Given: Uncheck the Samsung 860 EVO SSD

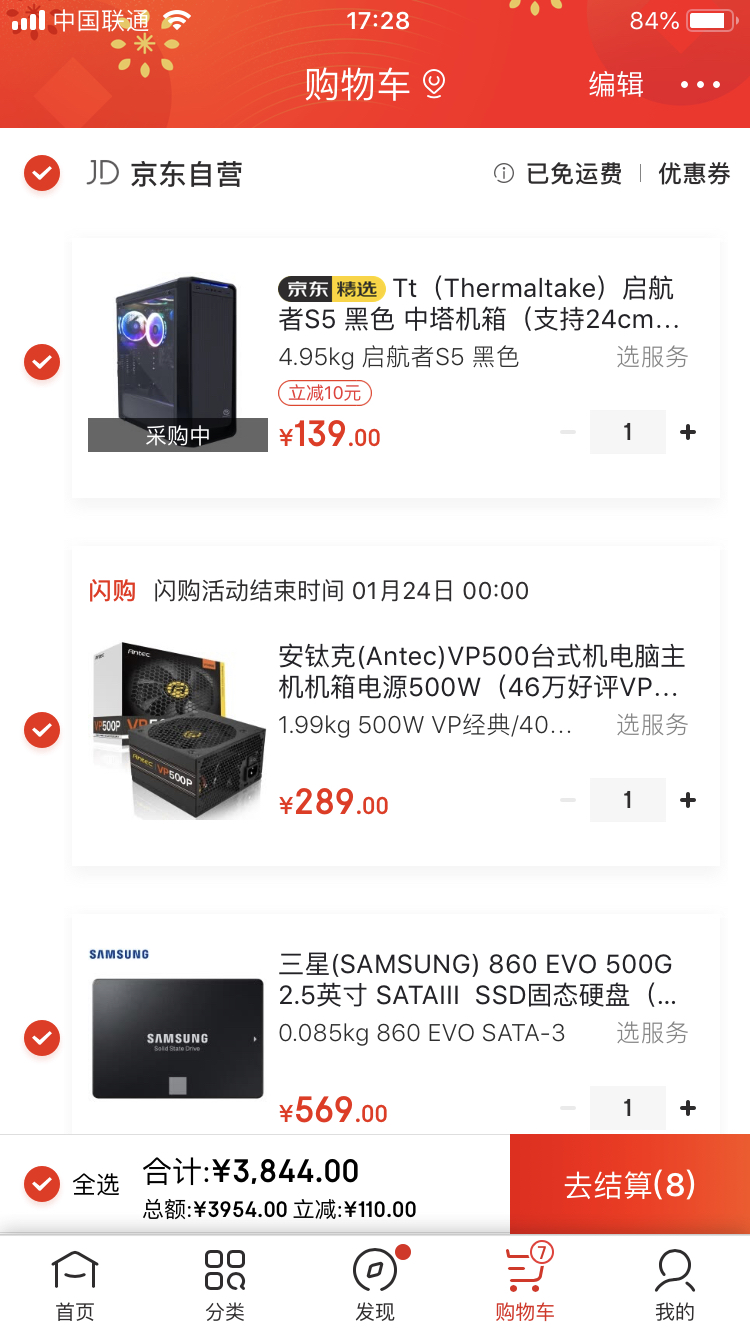Looking at the screenshot, I should 42,1038.
